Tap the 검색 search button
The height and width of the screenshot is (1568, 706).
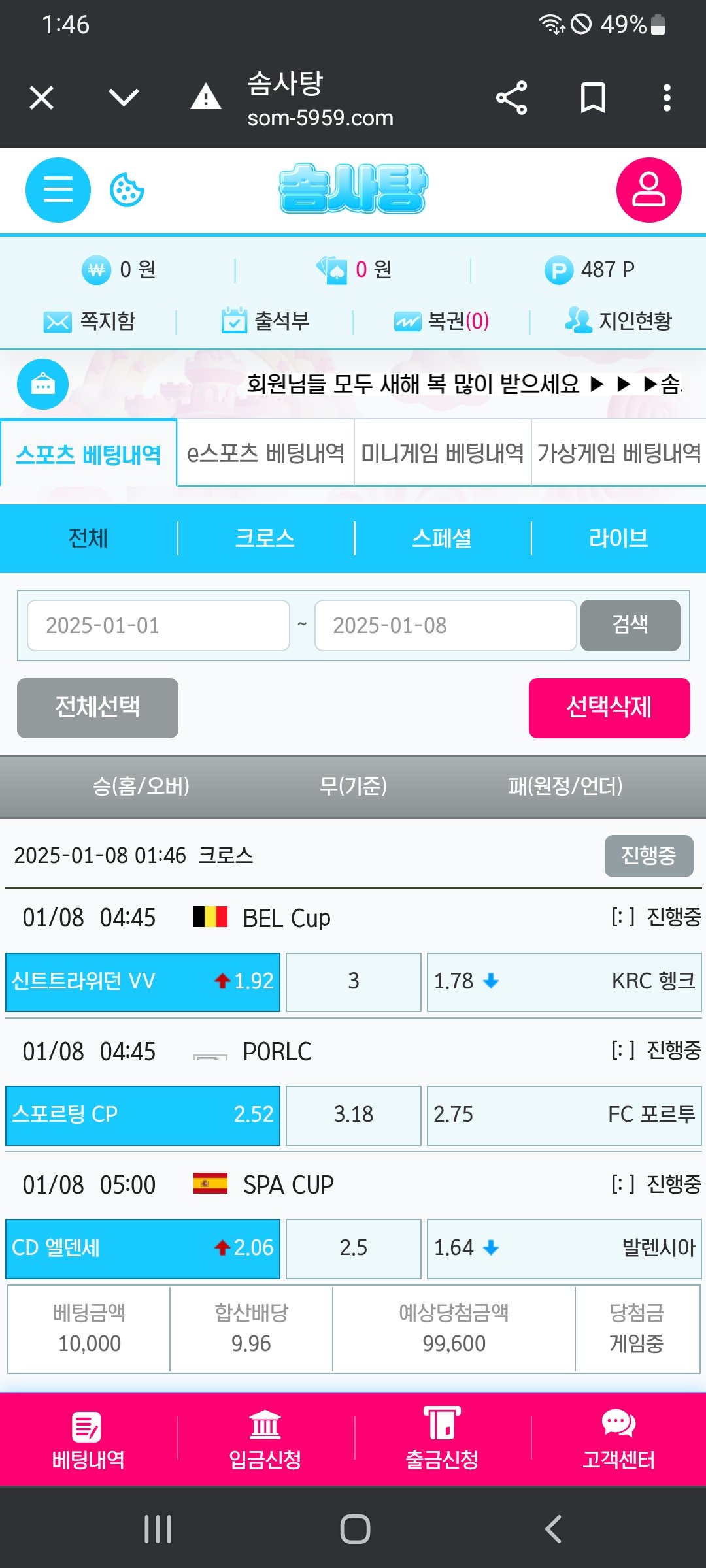630,625
